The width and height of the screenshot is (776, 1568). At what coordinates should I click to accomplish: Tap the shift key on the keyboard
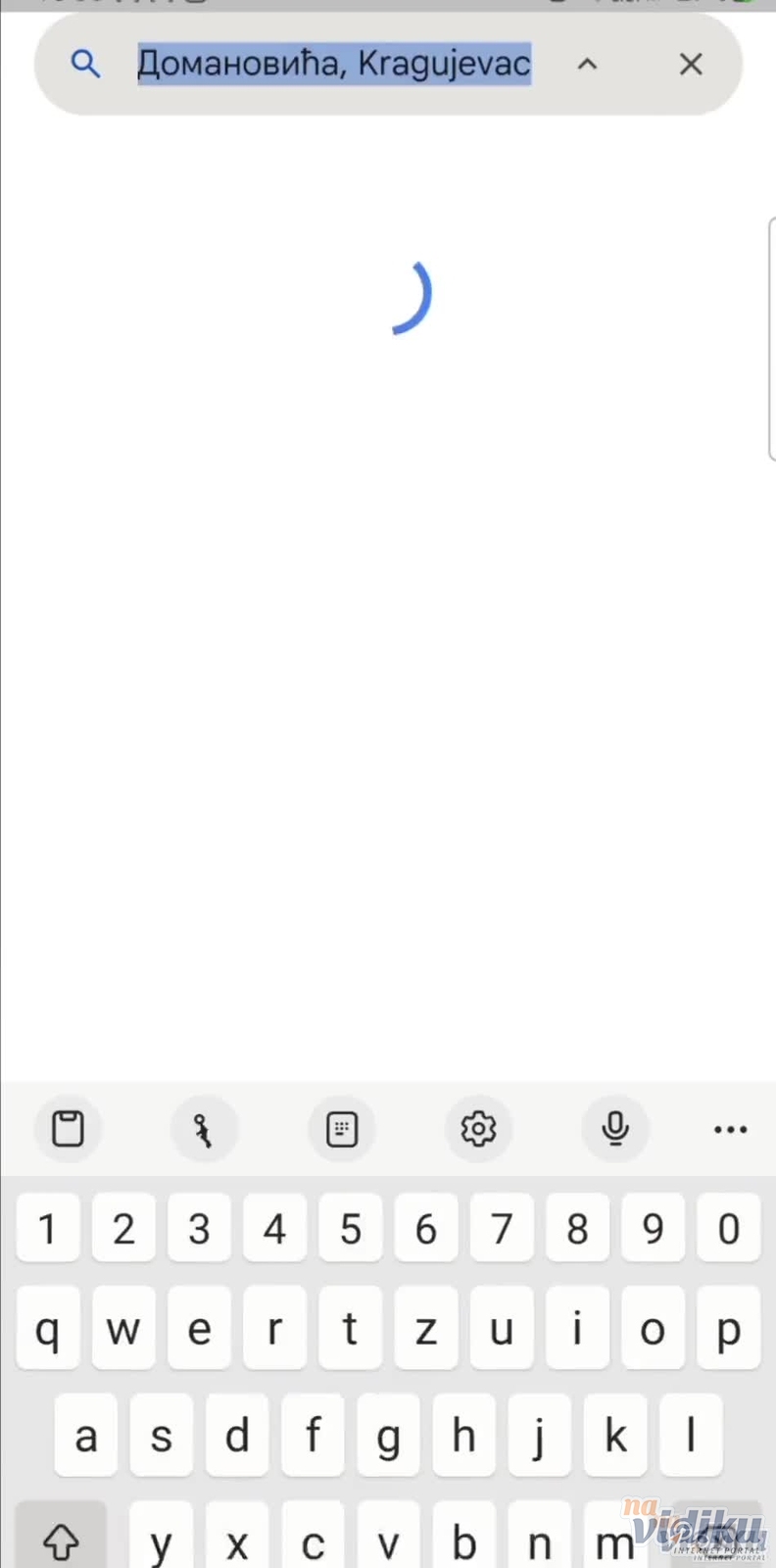61,1541
